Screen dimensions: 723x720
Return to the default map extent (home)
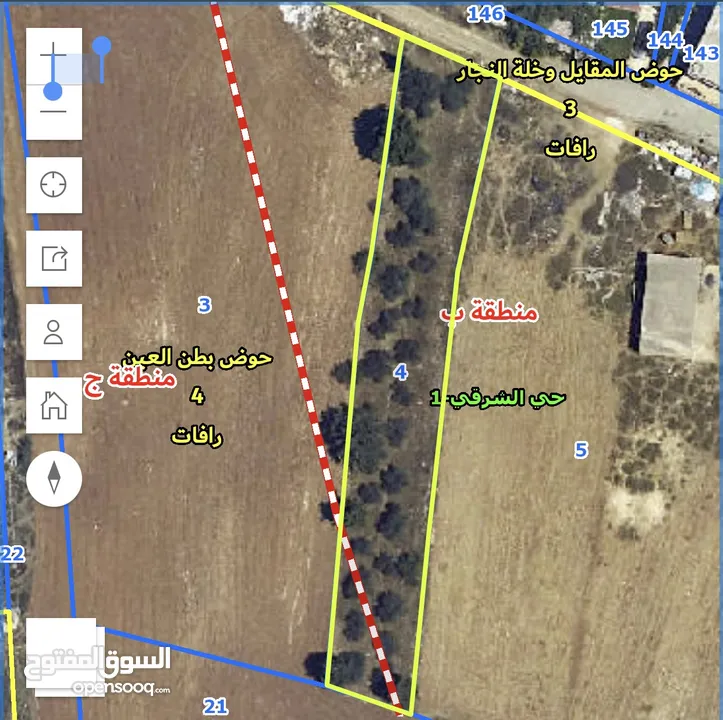(x=54, y=405)
